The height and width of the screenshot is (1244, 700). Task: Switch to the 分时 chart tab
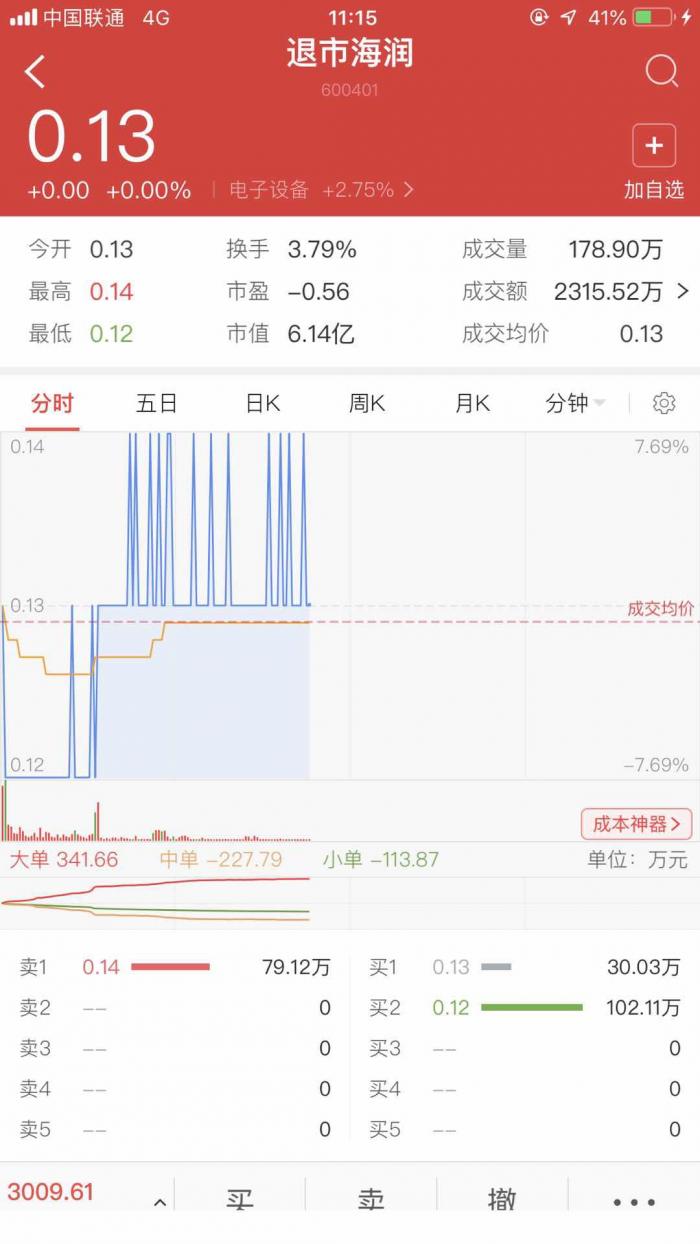(x=52, y=403)
